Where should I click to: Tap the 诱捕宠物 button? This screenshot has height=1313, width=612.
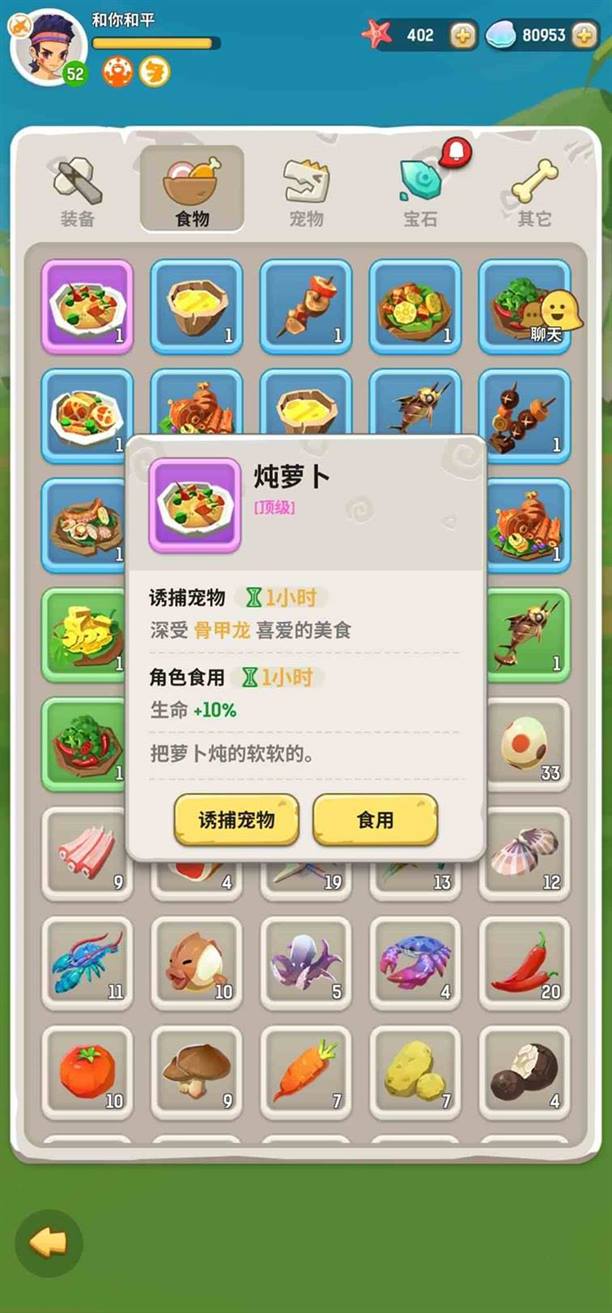236,820
